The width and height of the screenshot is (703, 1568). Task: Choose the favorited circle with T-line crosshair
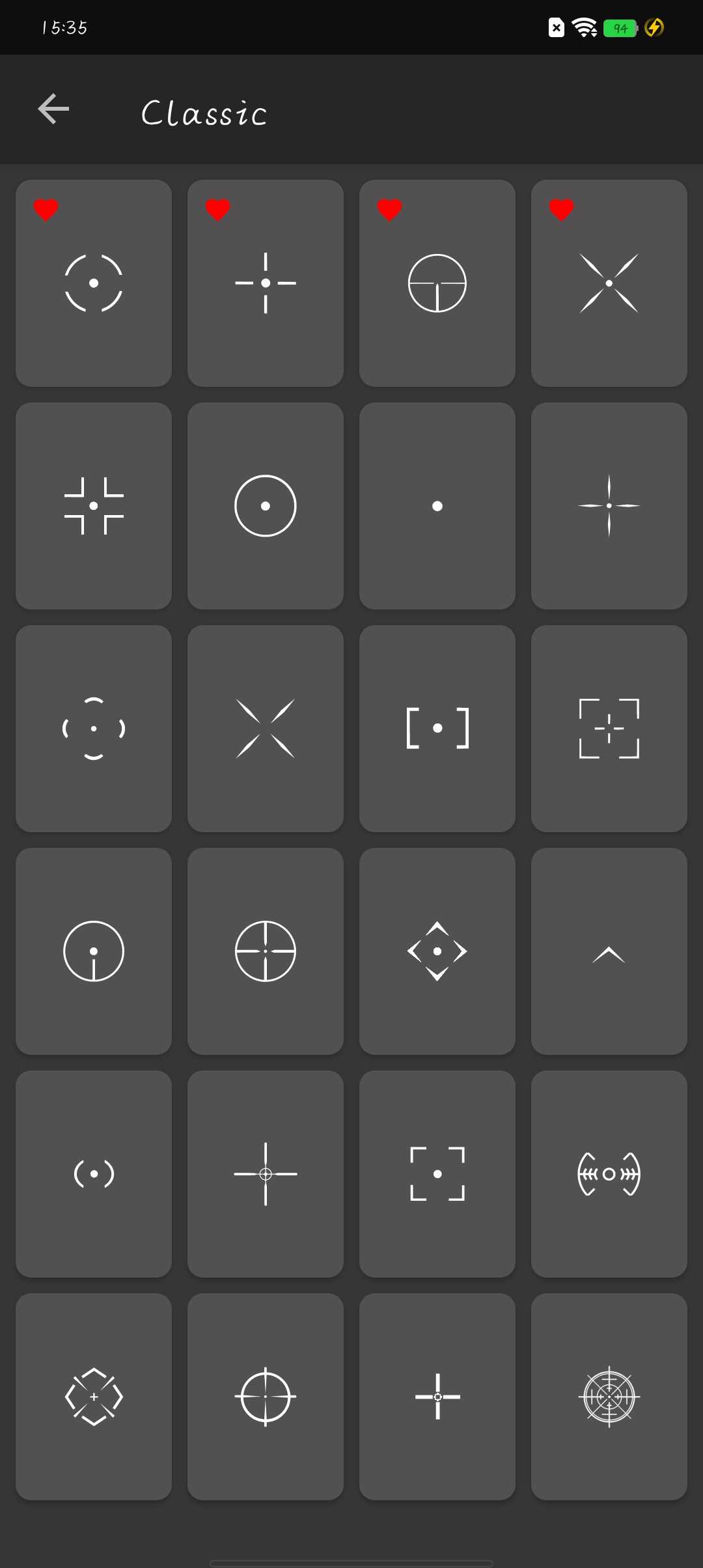tap(437, 283)
